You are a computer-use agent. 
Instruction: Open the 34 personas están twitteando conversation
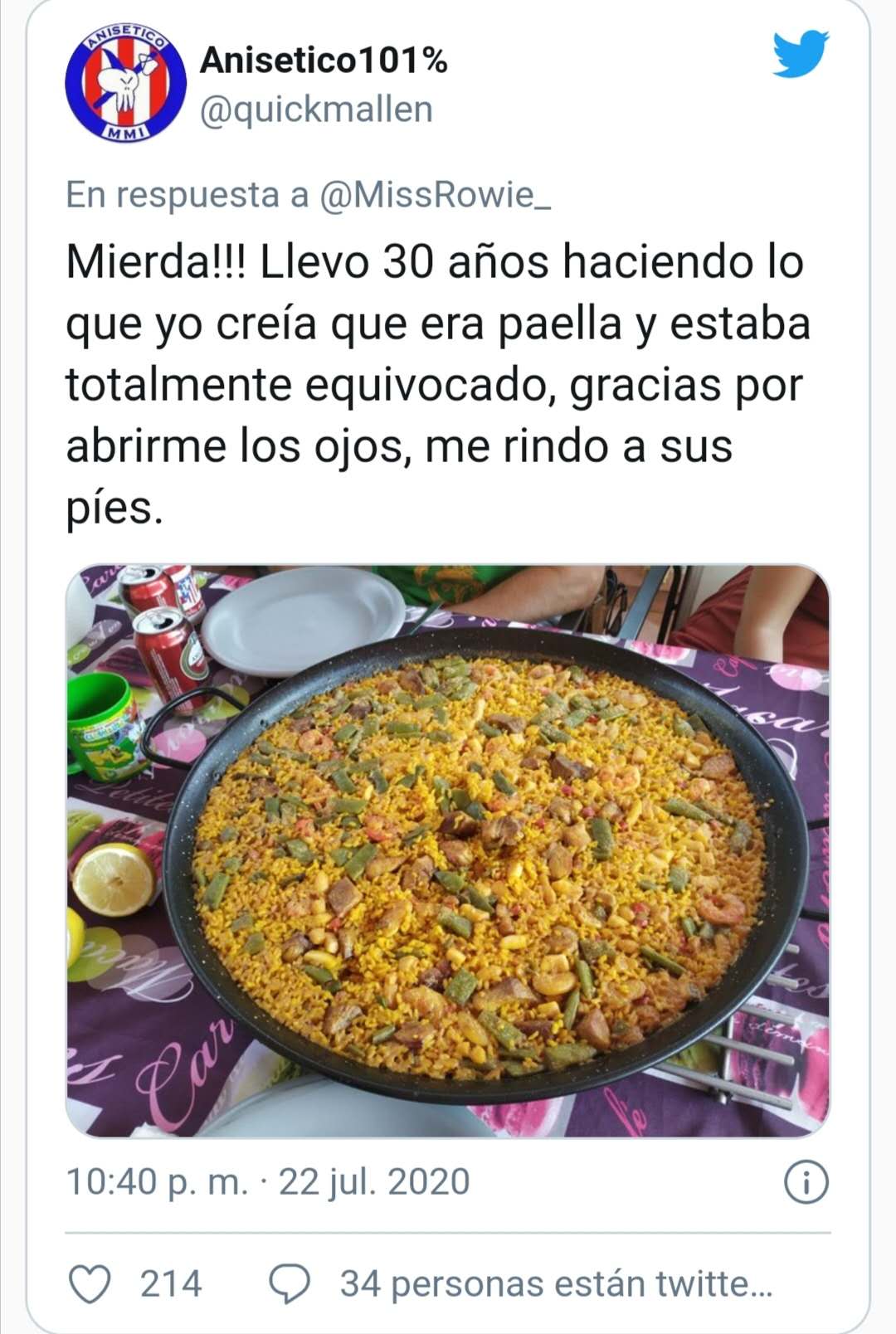523,1283
